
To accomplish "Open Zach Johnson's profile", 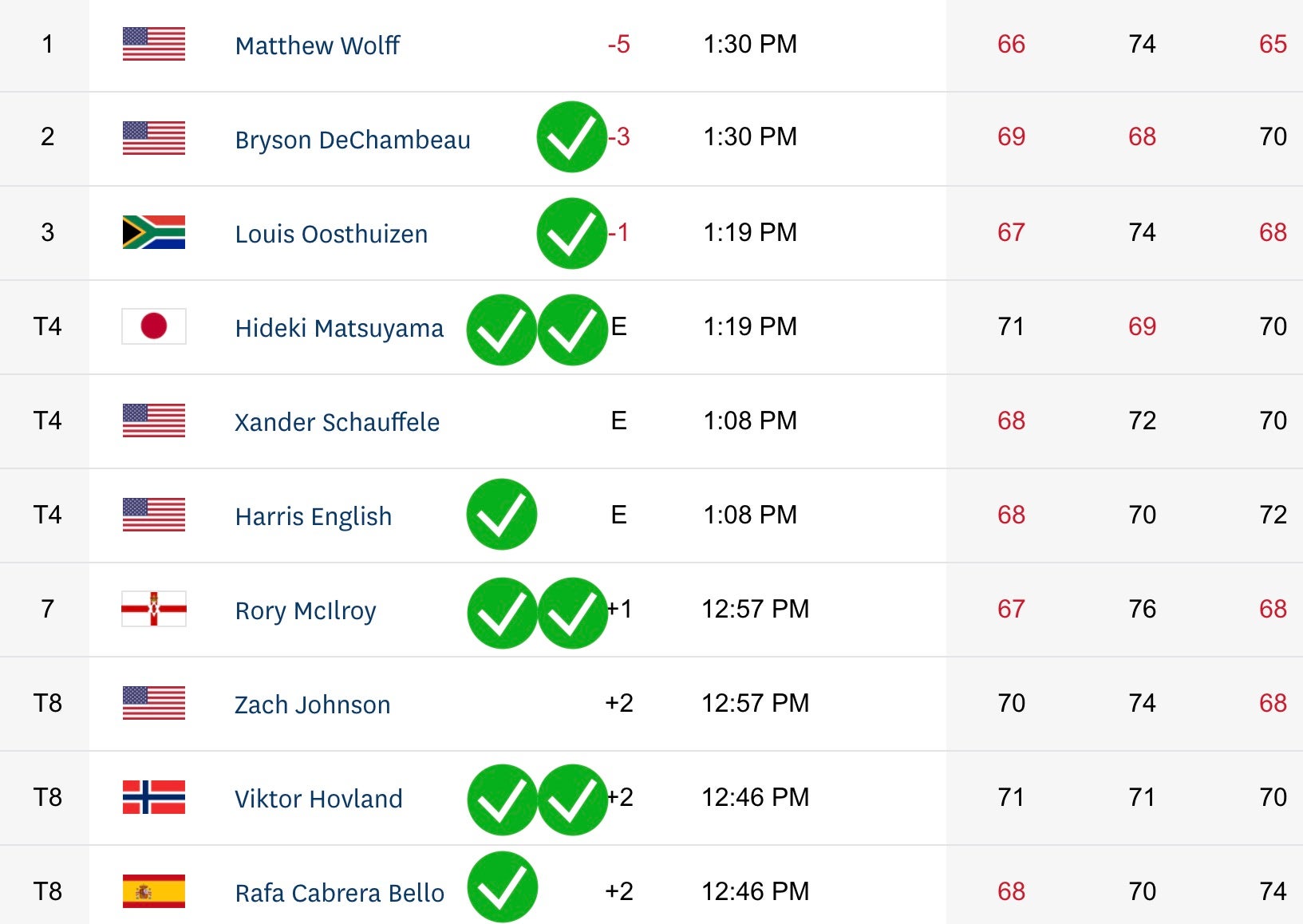I will [x=312, y=705].
